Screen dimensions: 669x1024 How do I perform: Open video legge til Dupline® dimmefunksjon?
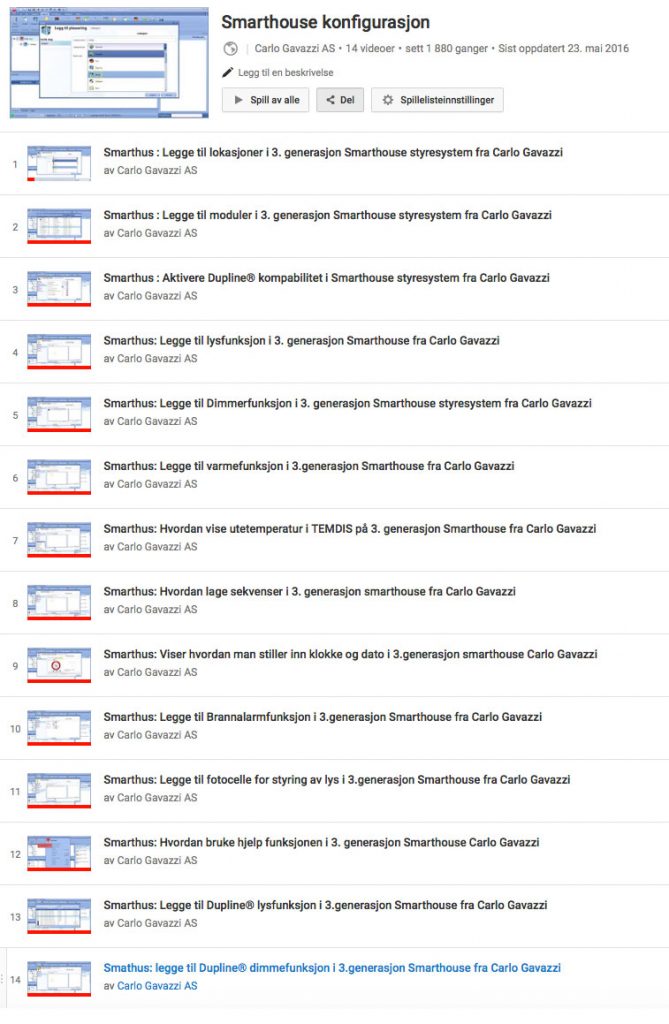pos(332,968)
